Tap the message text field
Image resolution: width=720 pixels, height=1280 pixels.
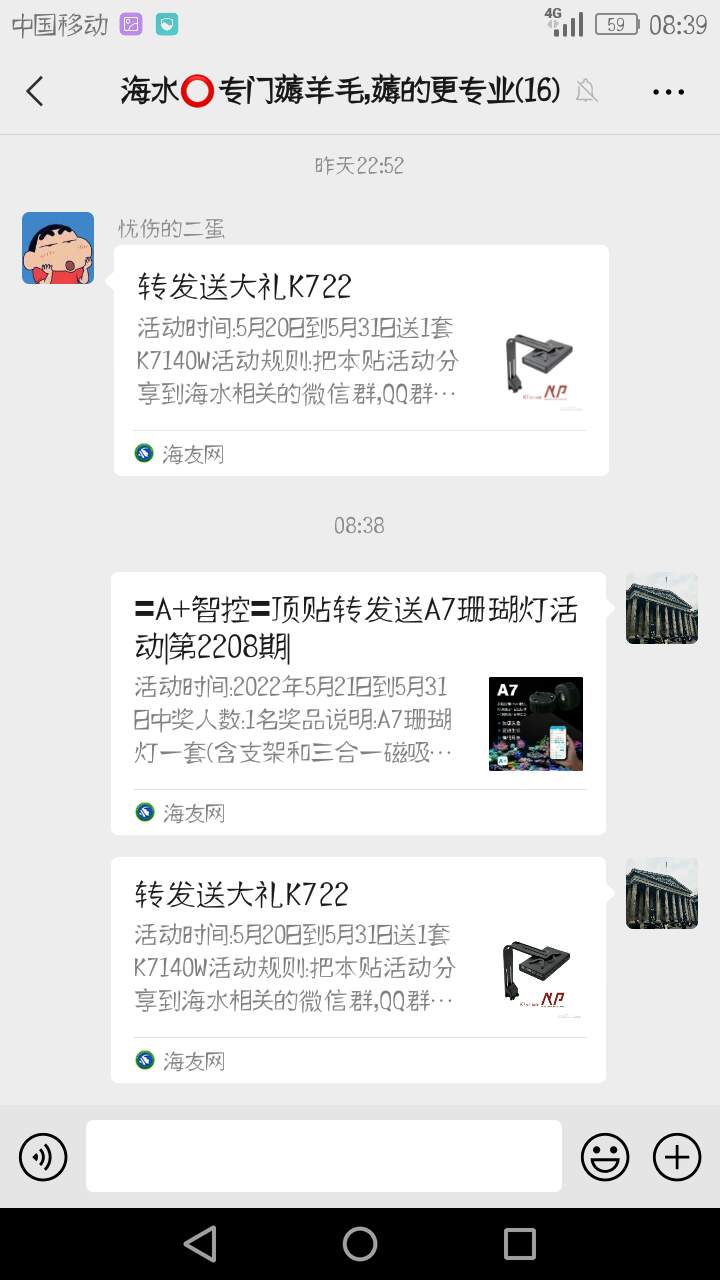click(323, 1156)
